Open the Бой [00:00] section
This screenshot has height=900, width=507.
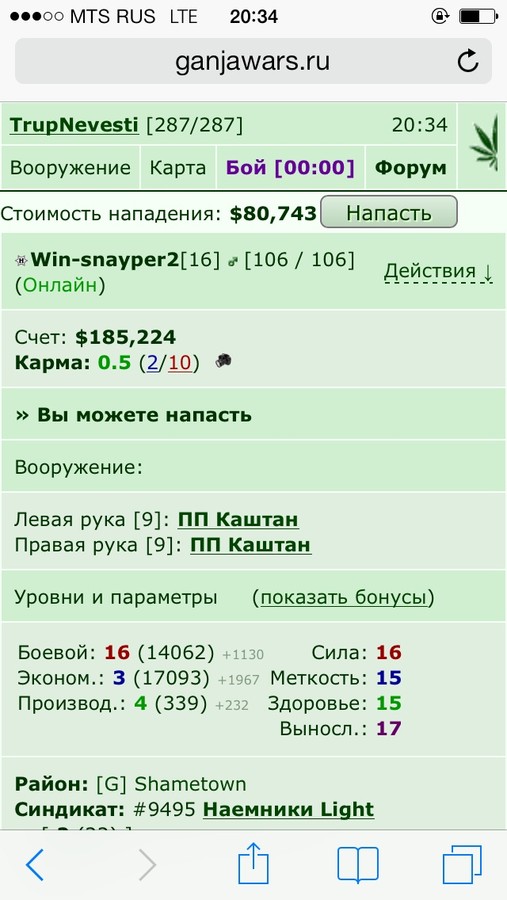(x=291, y=168)
